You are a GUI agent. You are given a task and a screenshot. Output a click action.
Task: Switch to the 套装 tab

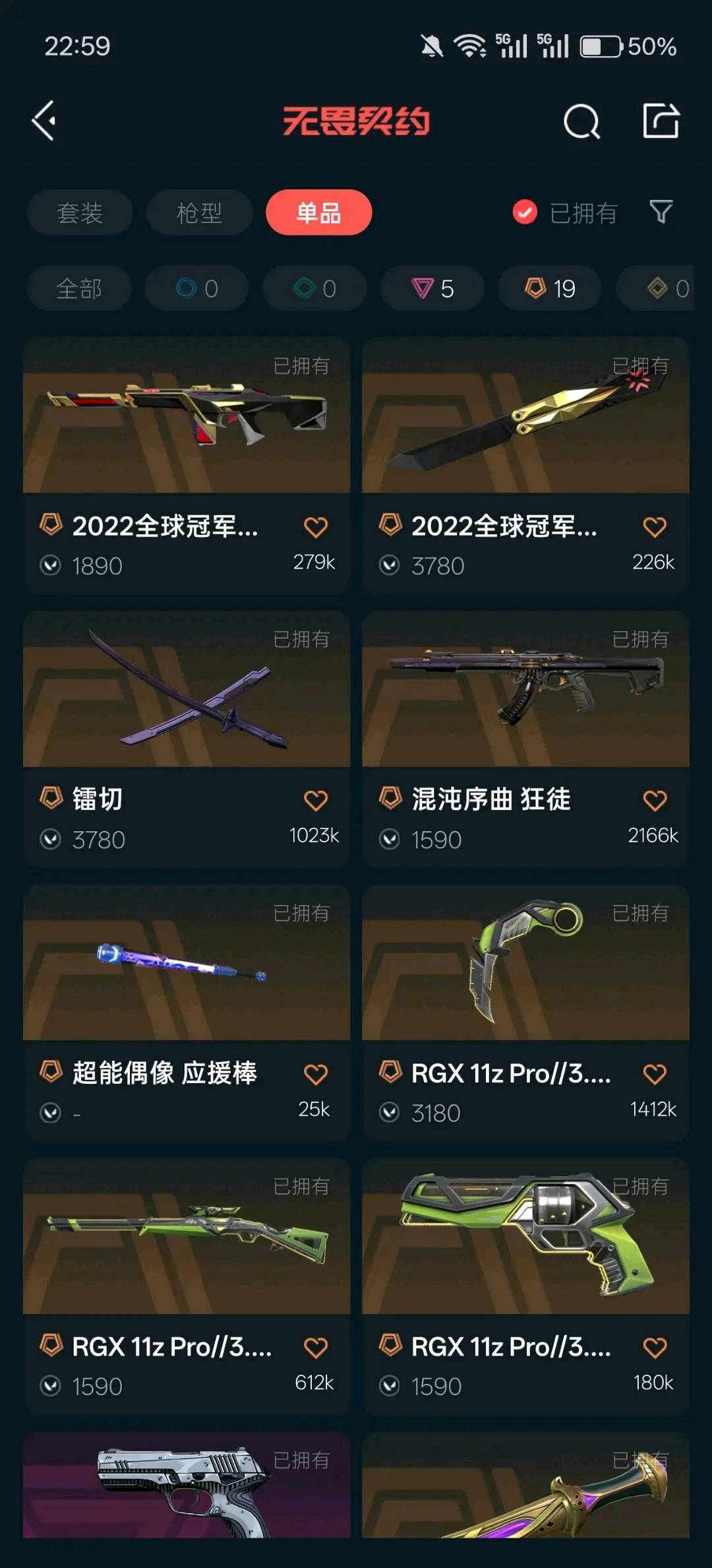tap(80, 212)
